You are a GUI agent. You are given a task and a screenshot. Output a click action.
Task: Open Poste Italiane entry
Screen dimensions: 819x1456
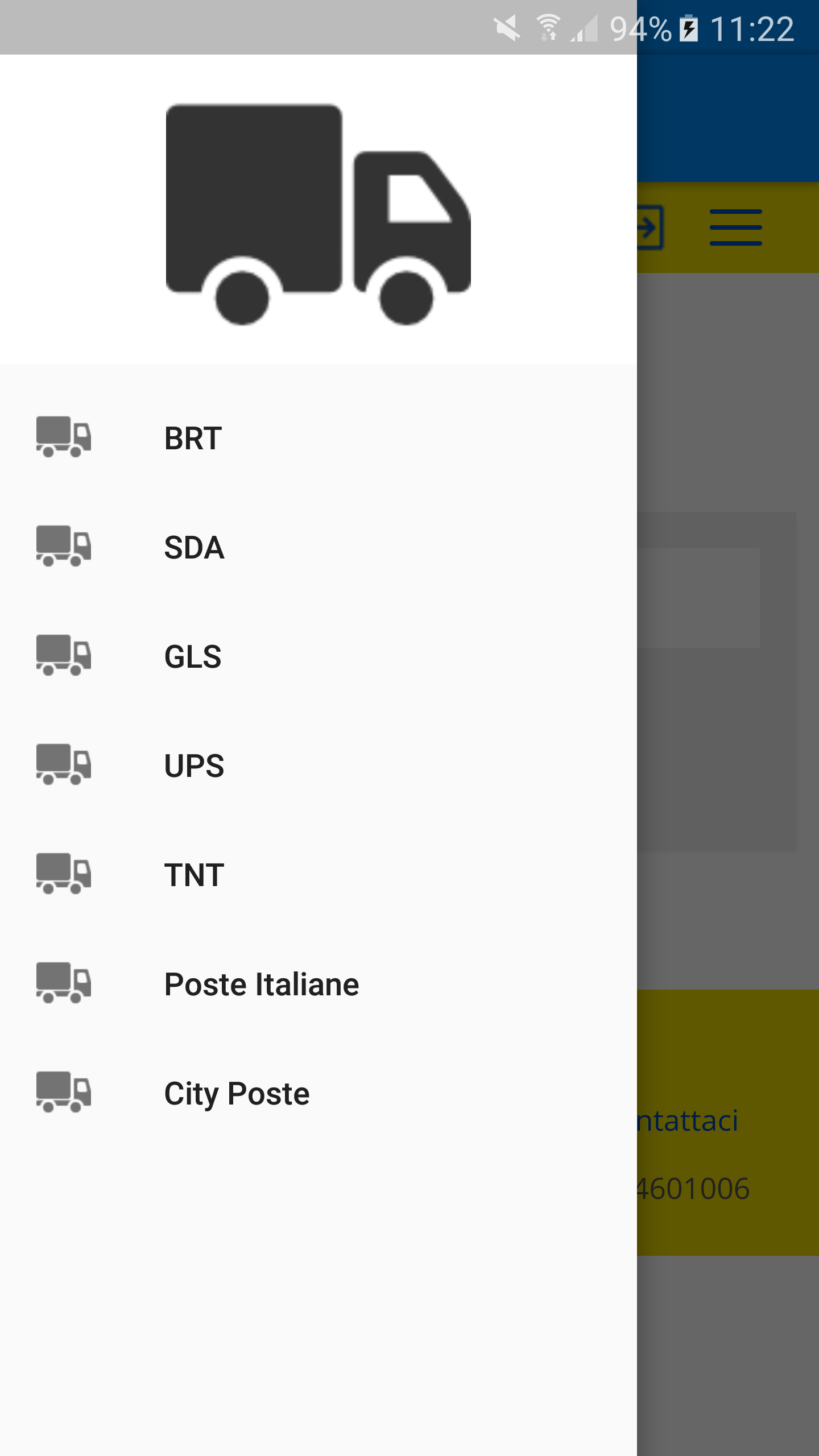[262, 984]
